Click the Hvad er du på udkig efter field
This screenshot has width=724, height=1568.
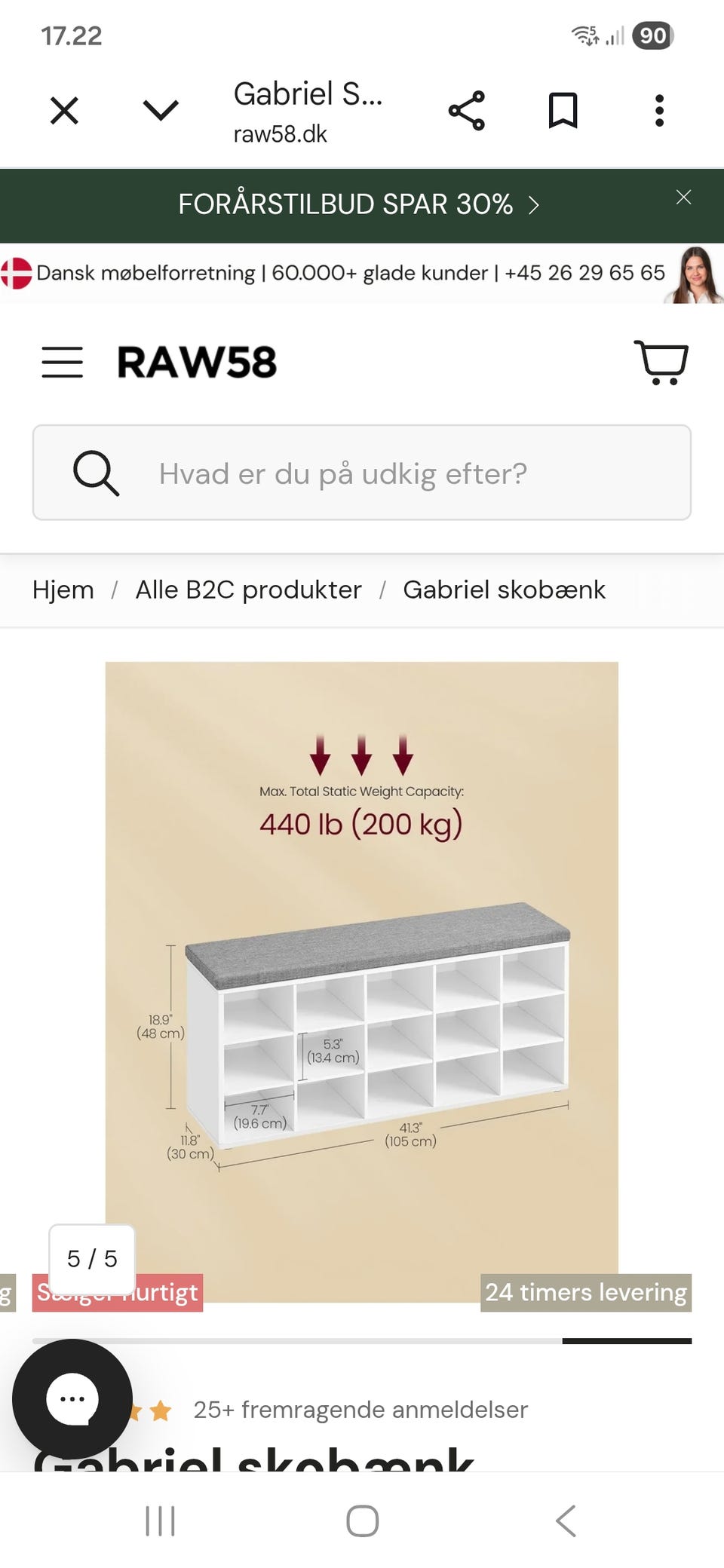tap(339, 473)
